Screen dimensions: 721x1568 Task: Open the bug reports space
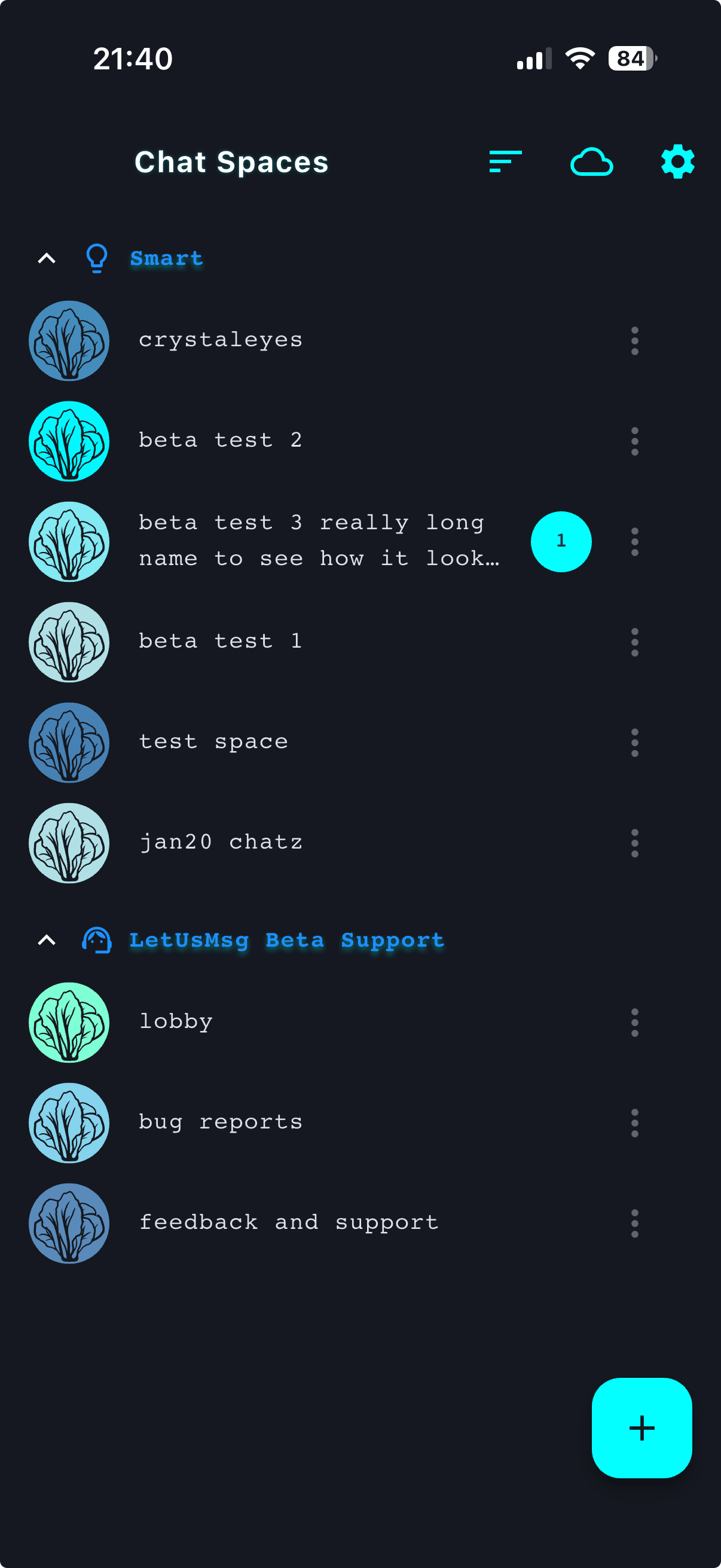(220, 1122)
